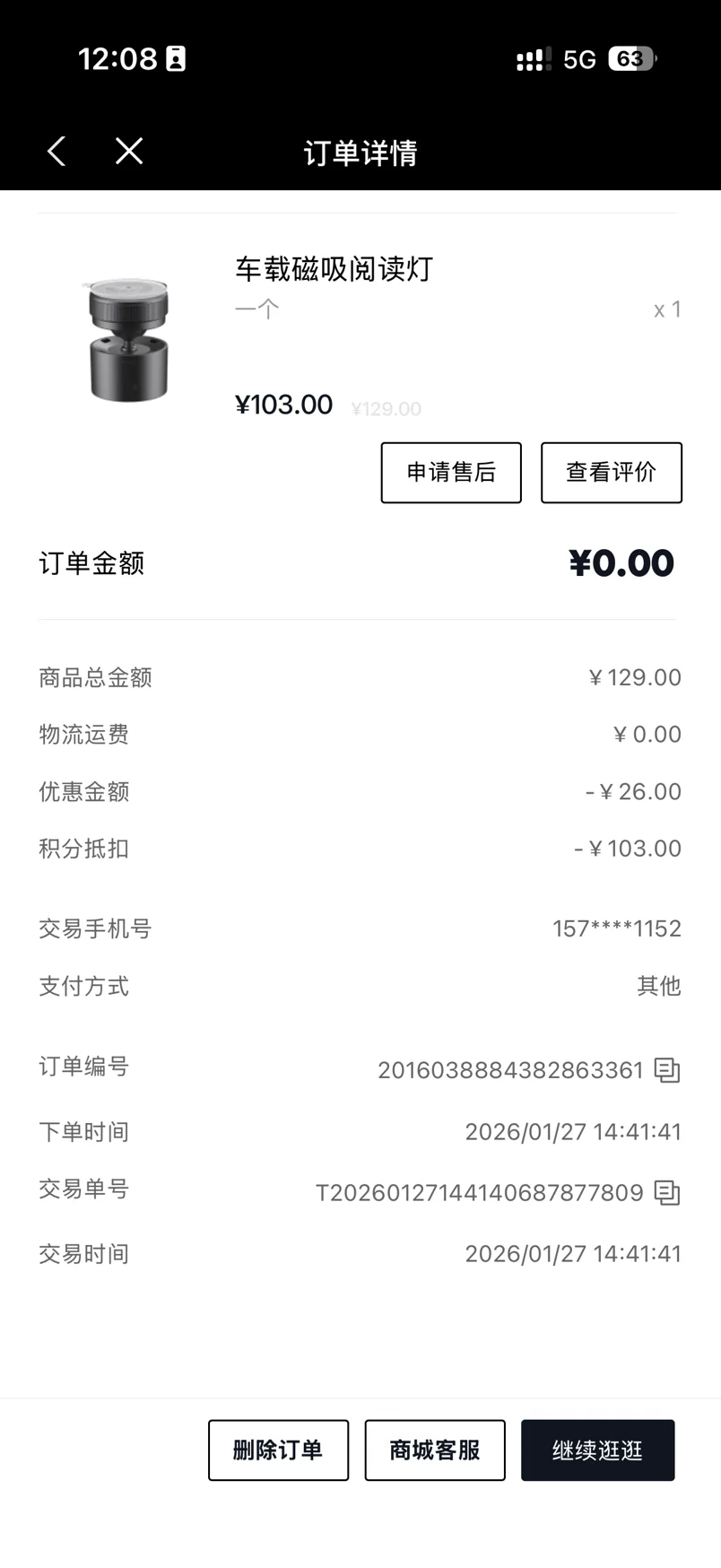Tap 继续逛逛 to continue shopping
The width and height of the screenshot is (721, 1568).
tap(597, 1450)
